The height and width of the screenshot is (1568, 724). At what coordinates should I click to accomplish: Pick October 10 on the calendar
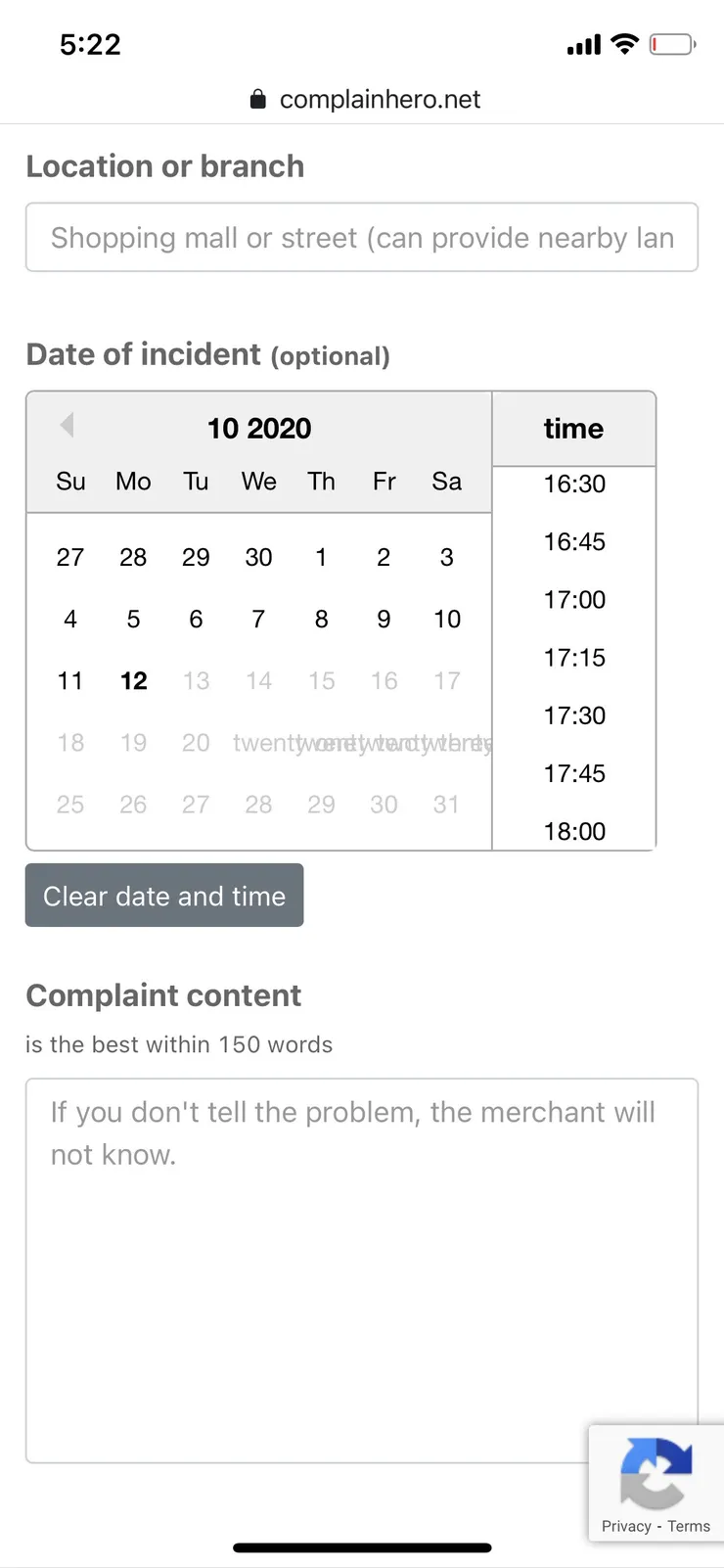(x=447, y=620)
